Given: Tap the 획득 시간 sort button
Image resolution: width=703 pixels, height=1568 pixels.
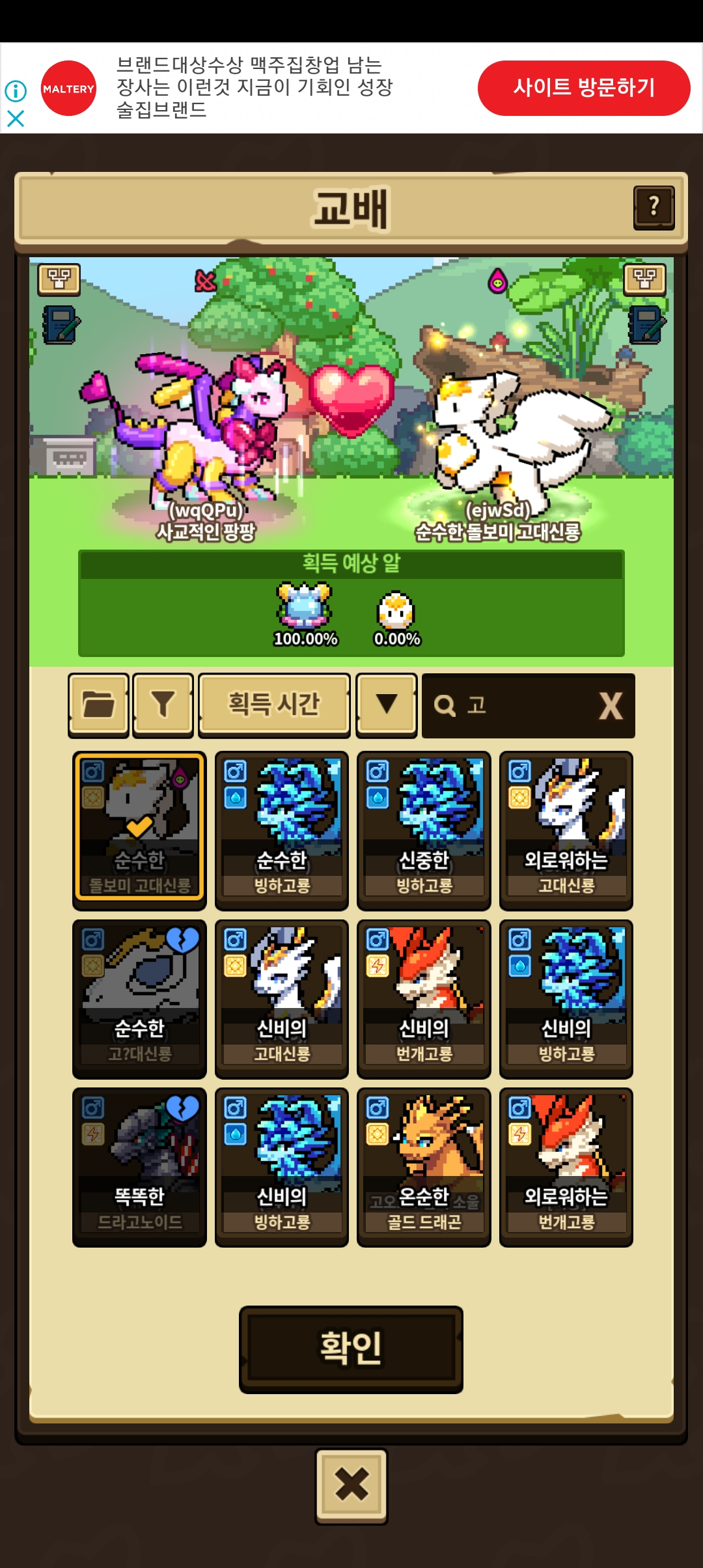Looking at the screenshot, I should 274,705.
